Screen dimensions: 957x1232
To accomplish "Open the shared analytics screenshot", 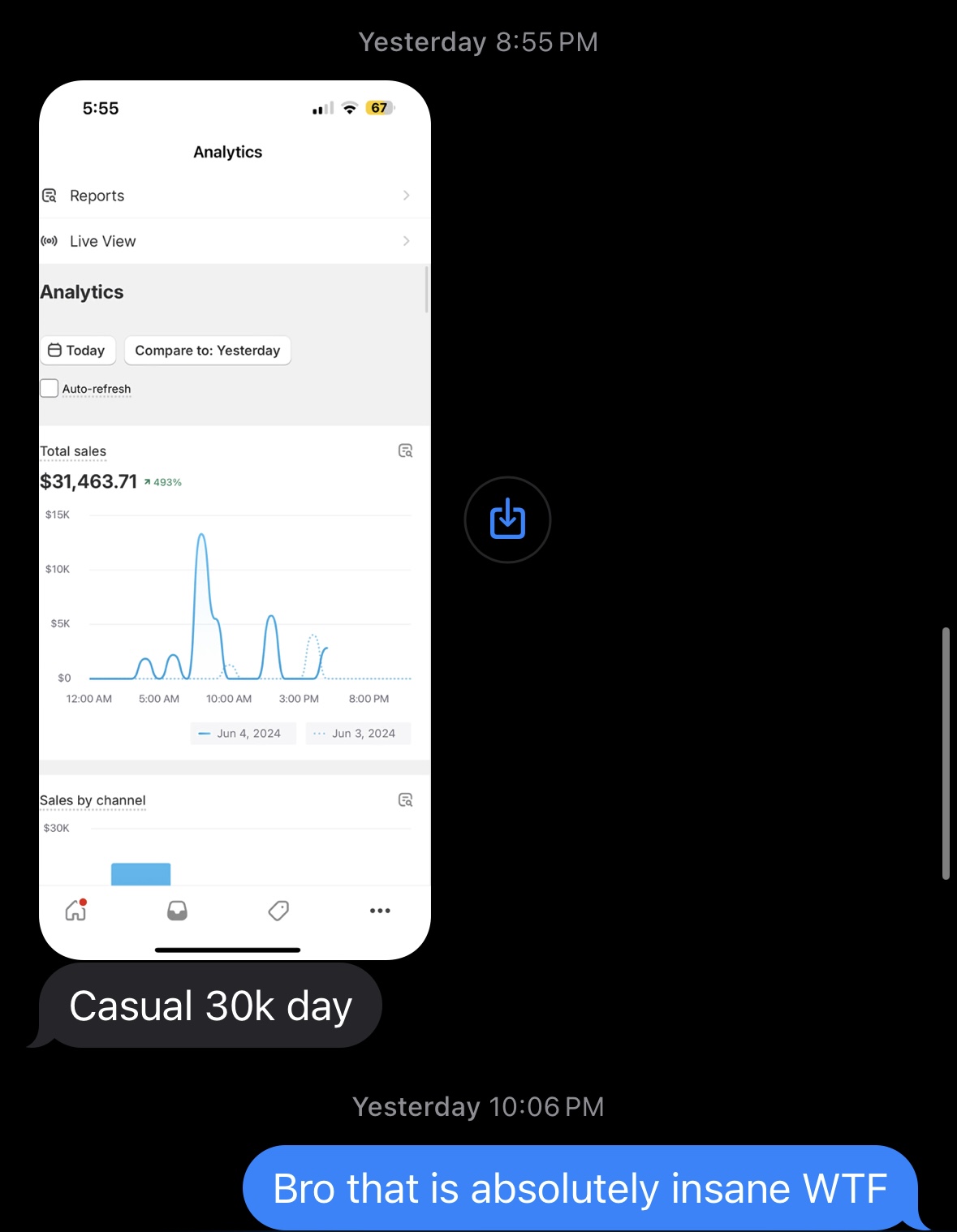I will click(x=235, y=519).
